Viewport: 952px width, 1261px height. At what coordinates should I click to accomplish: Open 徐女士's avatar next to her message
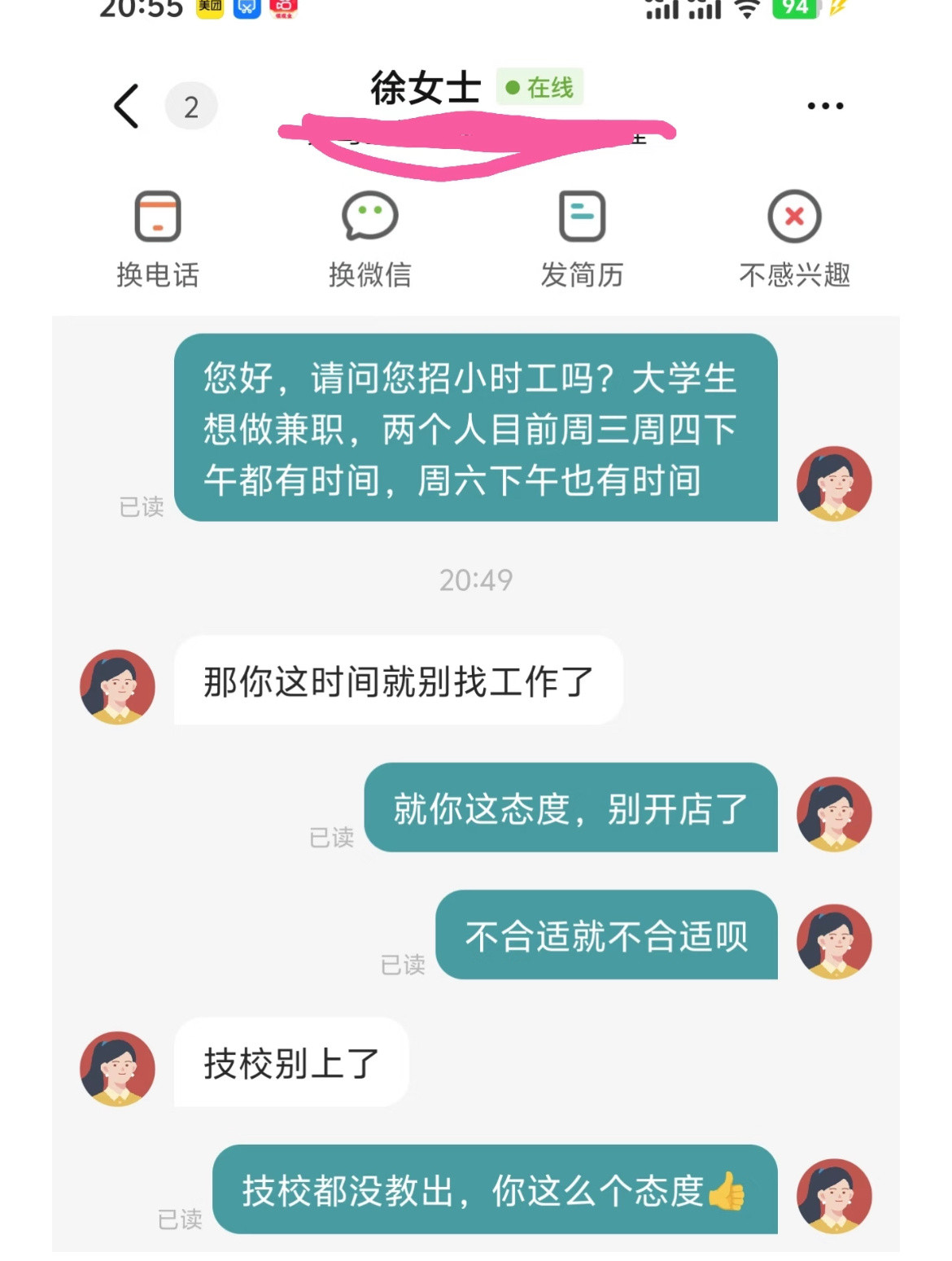pyautogui.click(x=116, y=686)
